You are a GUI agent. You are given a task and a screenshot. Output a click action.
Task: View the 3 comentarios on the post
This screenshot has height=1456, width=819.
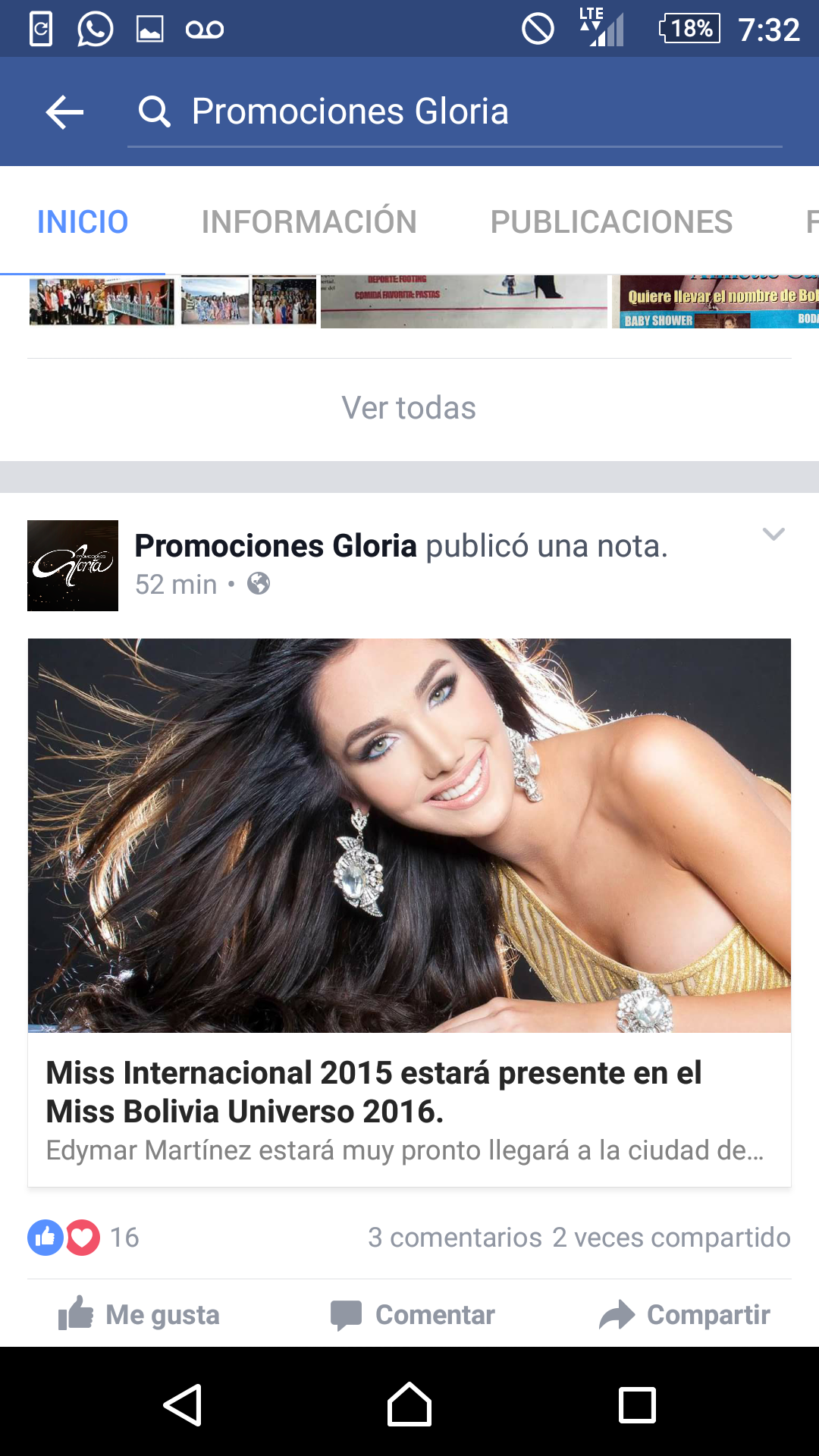454,1238
